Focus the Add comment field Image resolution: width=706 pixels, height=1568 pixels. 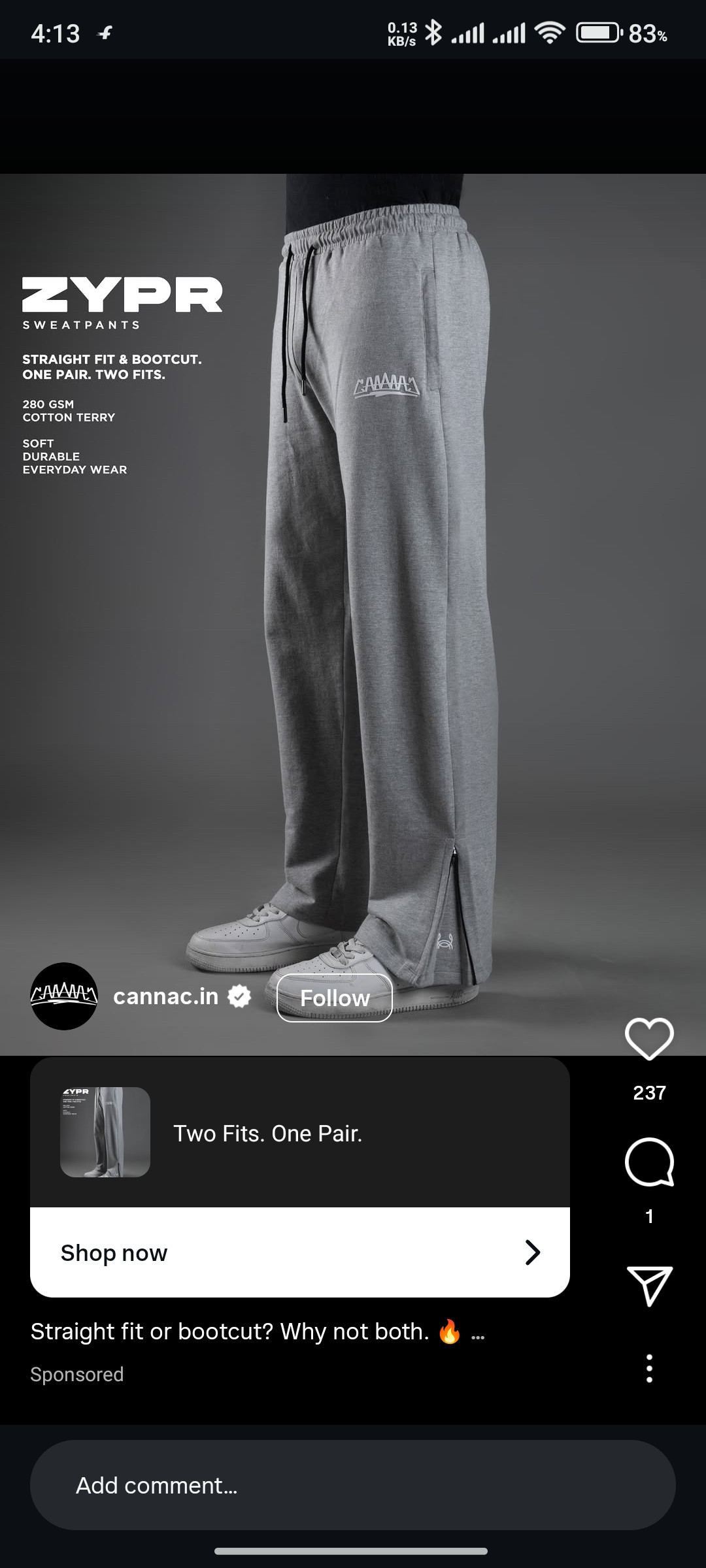pos(353,1485)
